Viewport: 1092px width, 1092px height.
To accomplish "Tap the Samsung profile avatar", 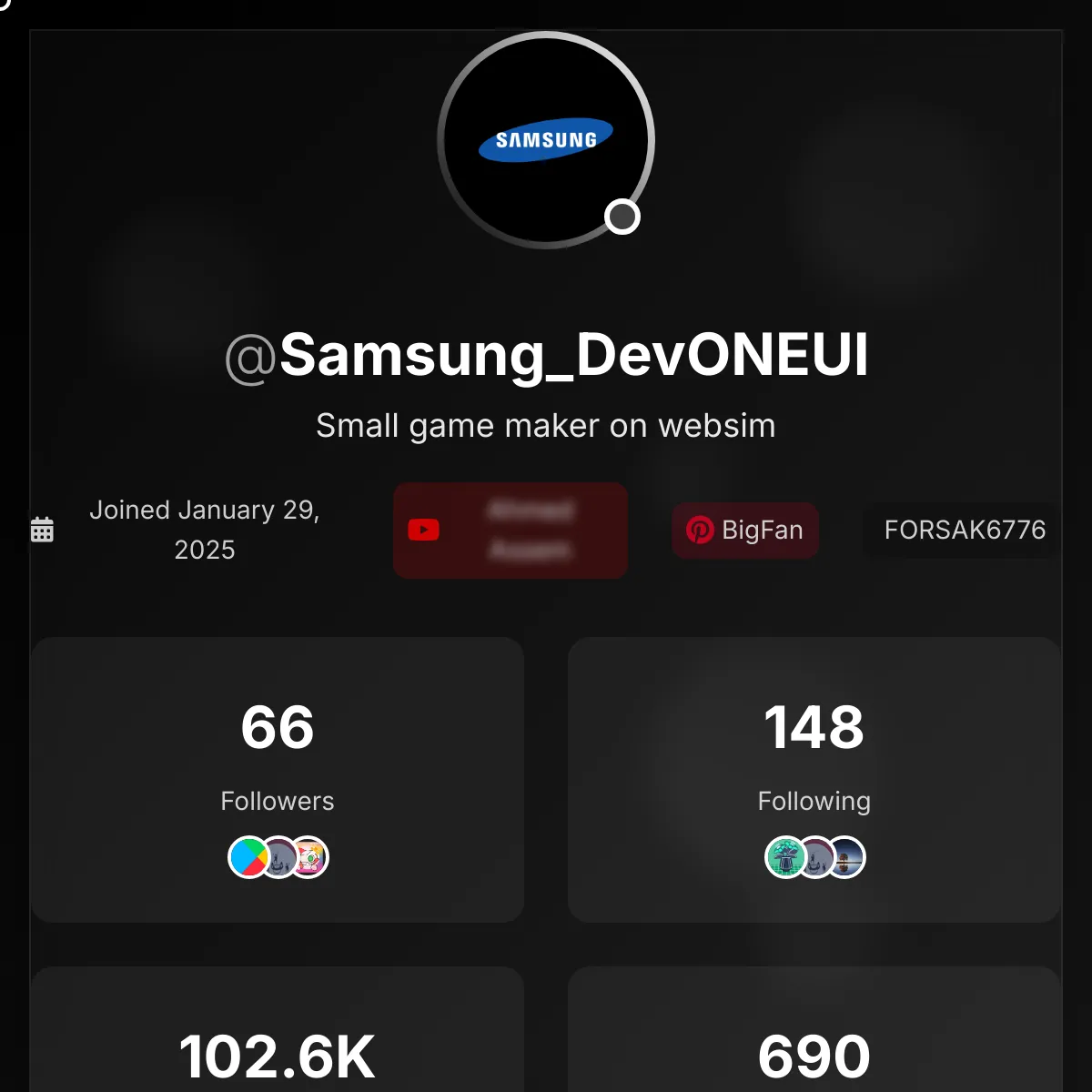I will [x=546, y=140].
